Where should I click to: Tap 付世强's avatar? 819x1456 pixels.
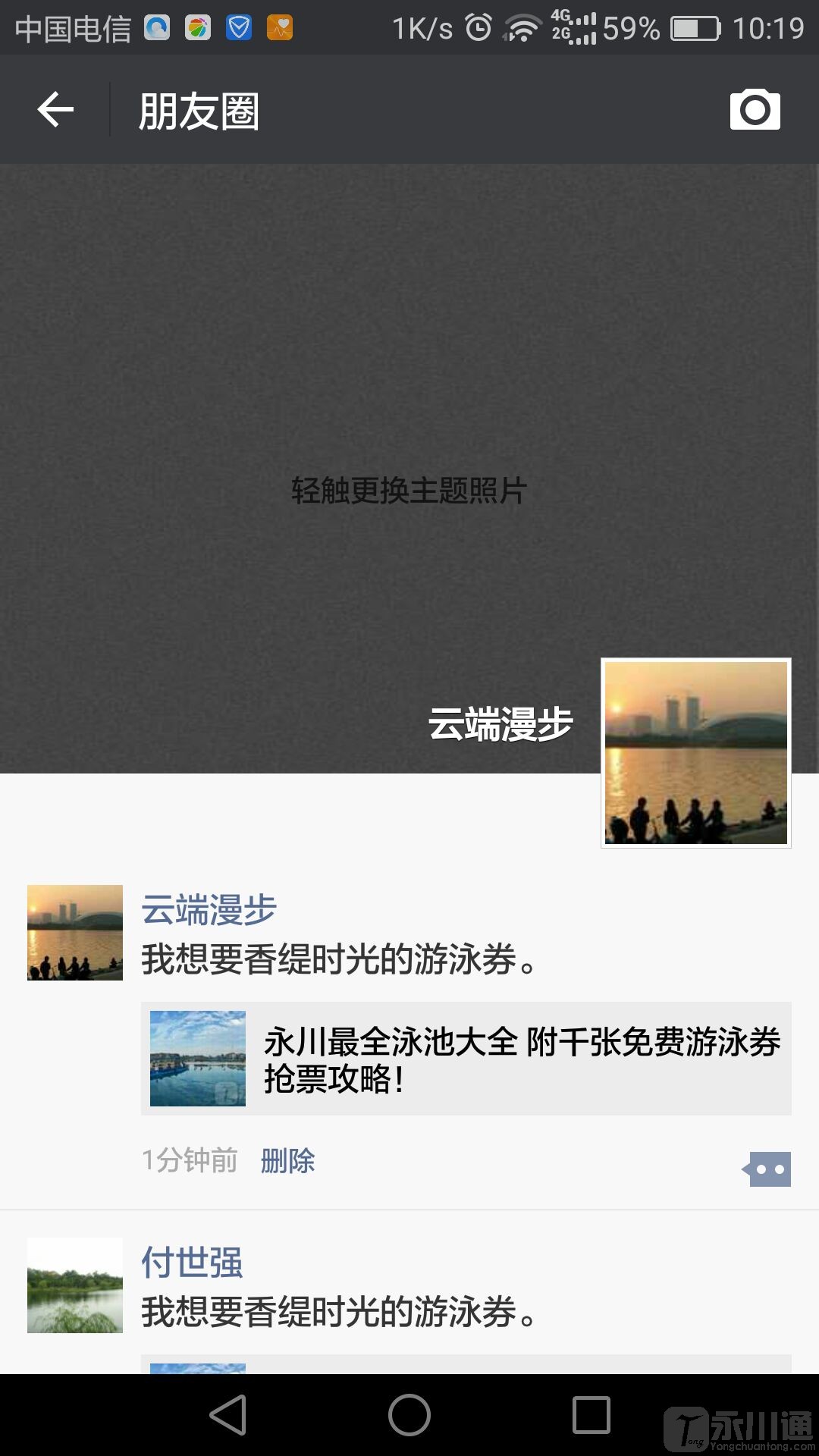(75, 1285)
